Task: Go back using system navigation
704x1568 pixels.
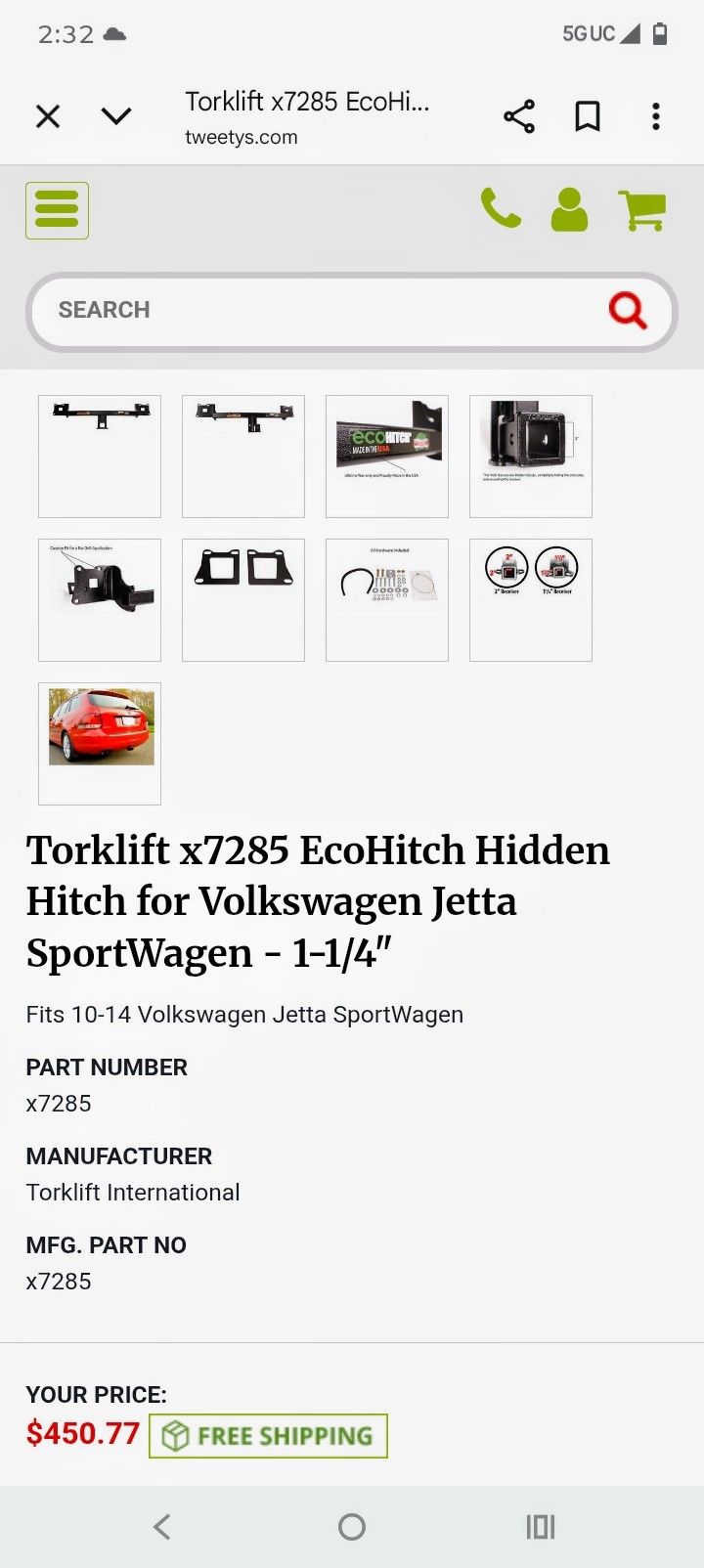Action: coord(162,1526)
